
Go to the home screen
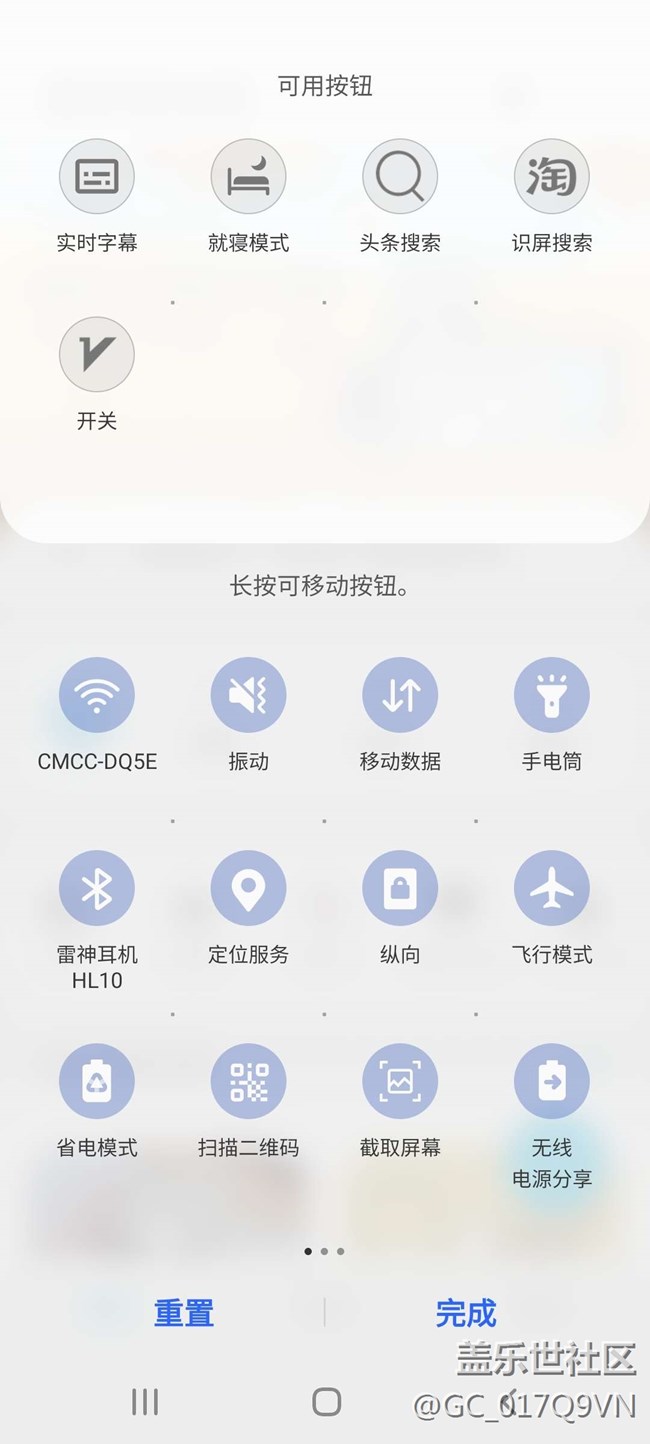point(326,1402)
